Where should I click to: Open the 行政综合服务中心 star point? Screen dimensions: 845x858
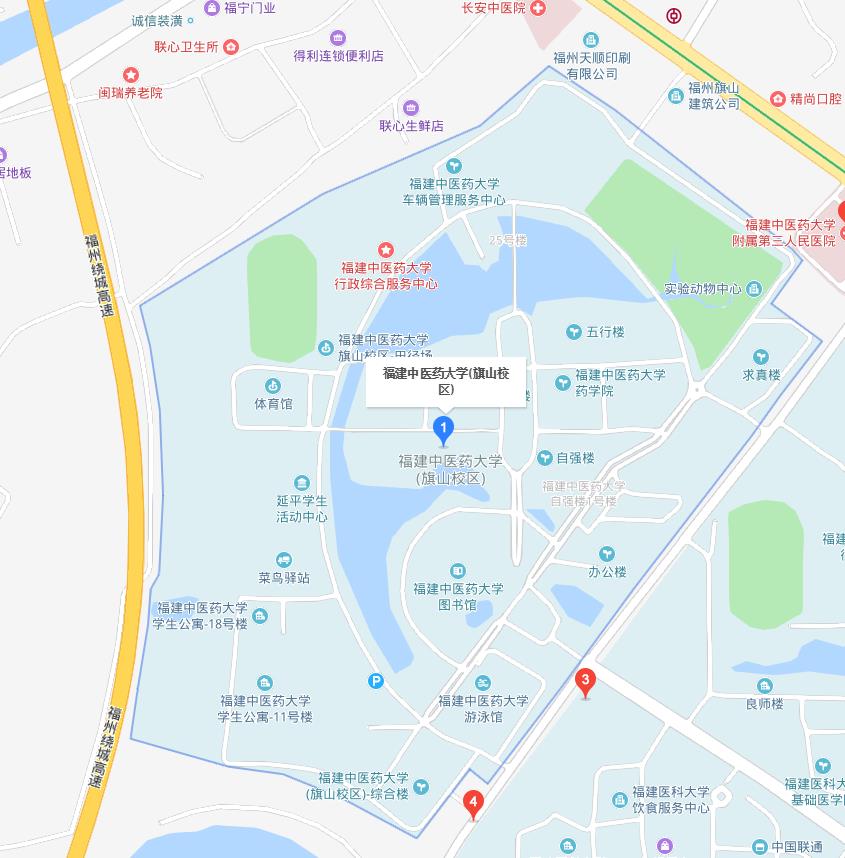click(386, 249)
